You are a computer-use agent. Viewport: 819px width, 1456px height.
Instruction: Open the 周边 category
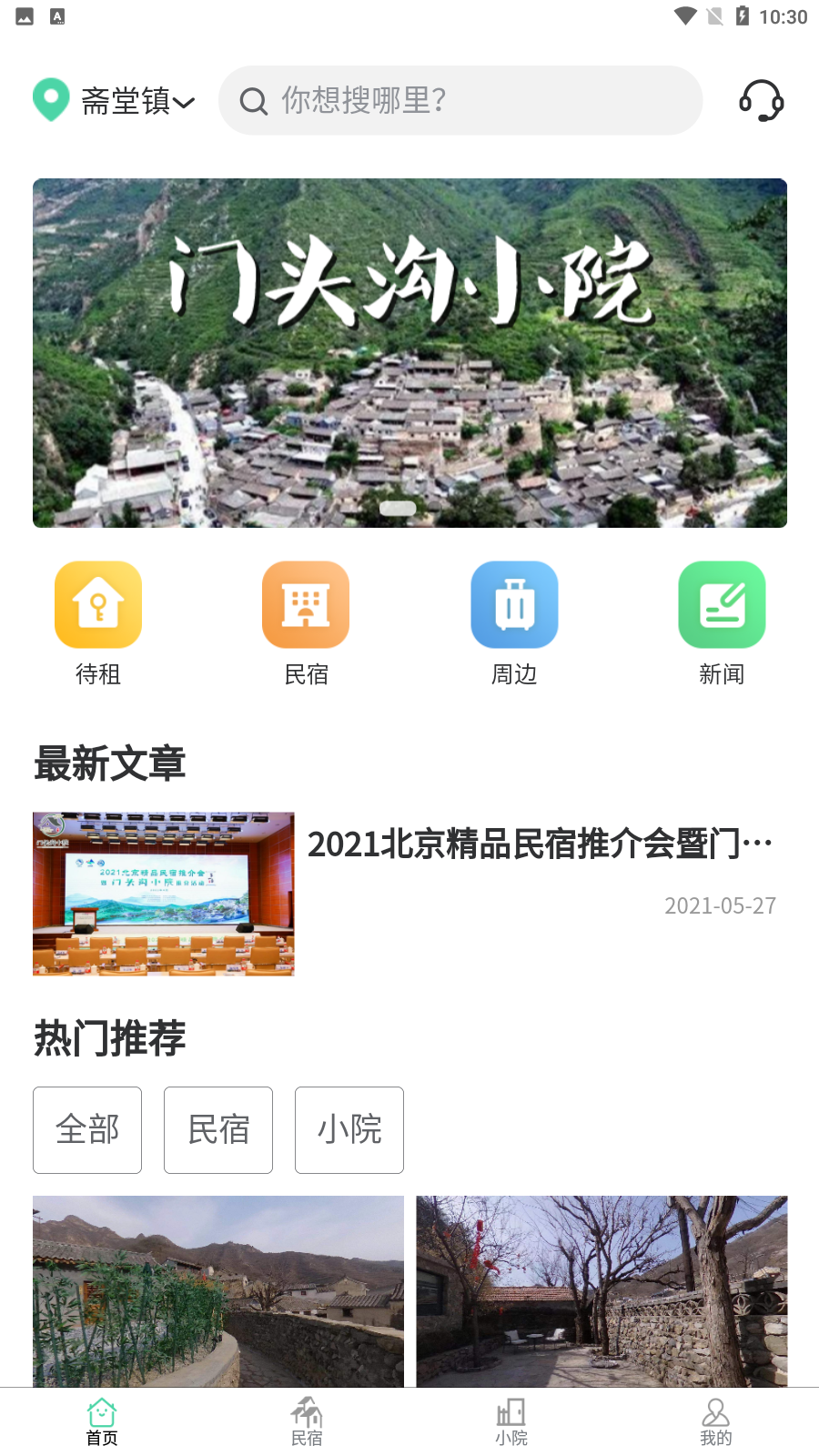point(514,622)
